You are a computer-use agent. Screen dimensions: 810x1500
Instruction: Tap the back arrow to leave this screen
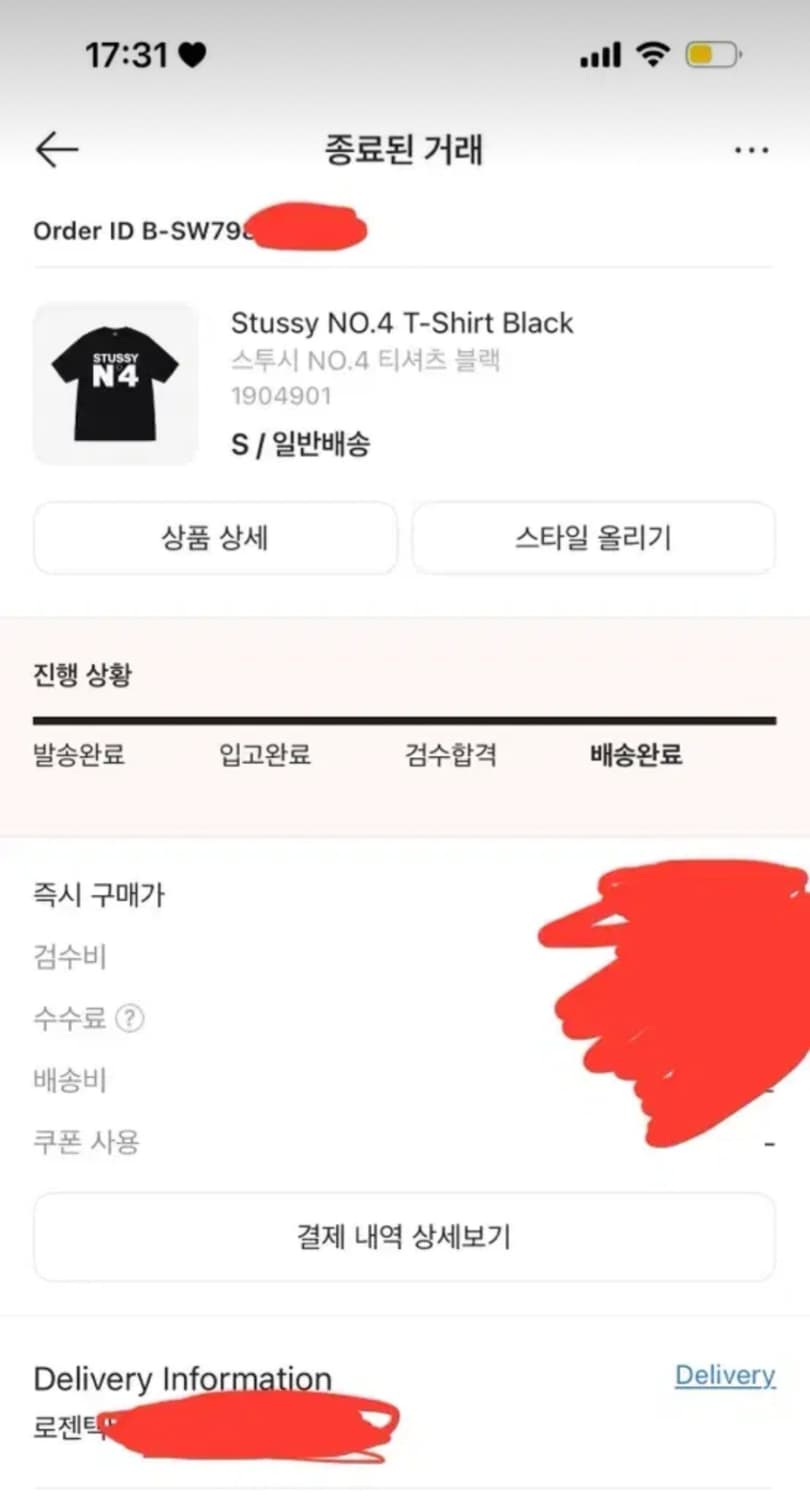(x=57, y=148)
